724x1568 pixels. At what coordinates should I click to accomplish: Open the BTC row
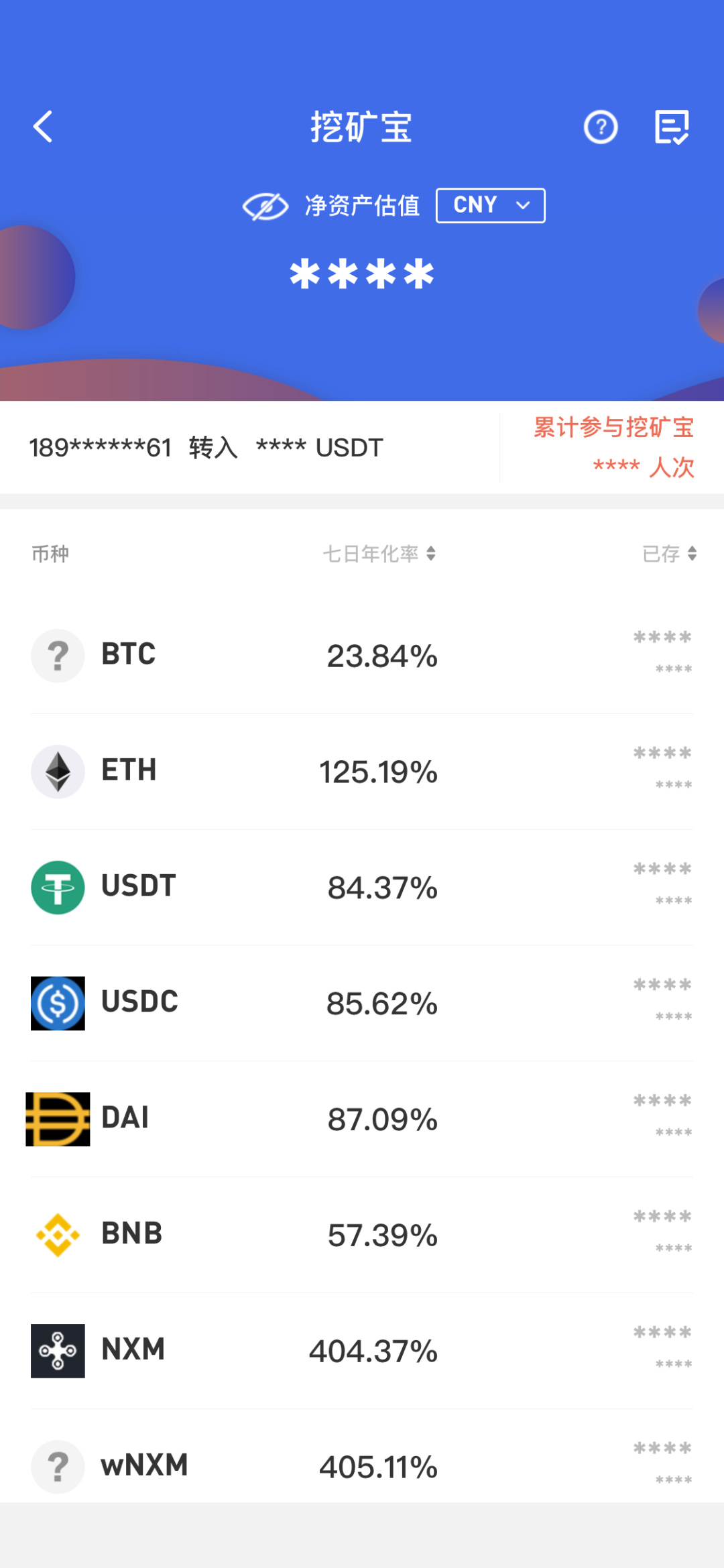pyautogui.click(x=362, y=656)
